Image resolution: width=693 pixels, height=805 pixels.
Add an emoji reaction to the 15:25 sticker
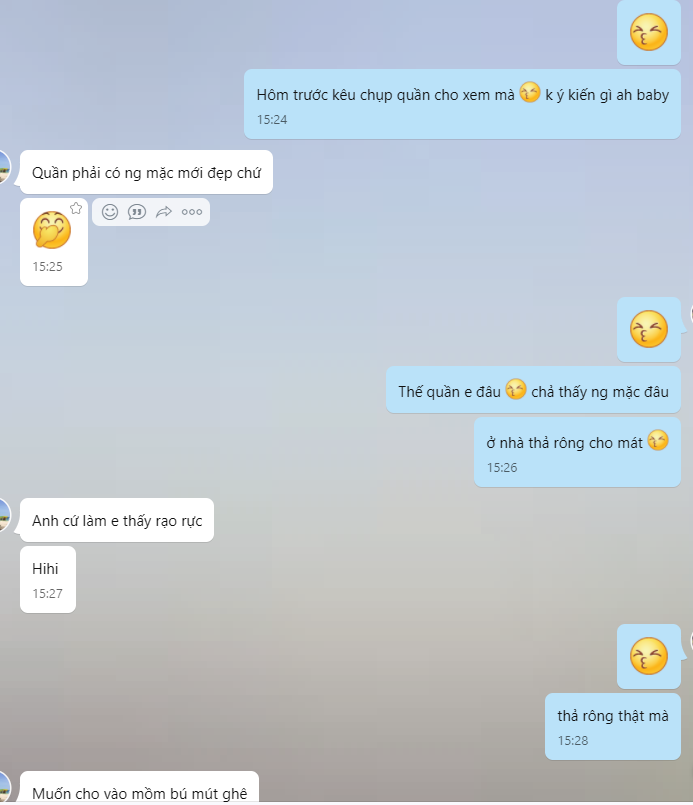pyautogui.click(x=110, y=212)
